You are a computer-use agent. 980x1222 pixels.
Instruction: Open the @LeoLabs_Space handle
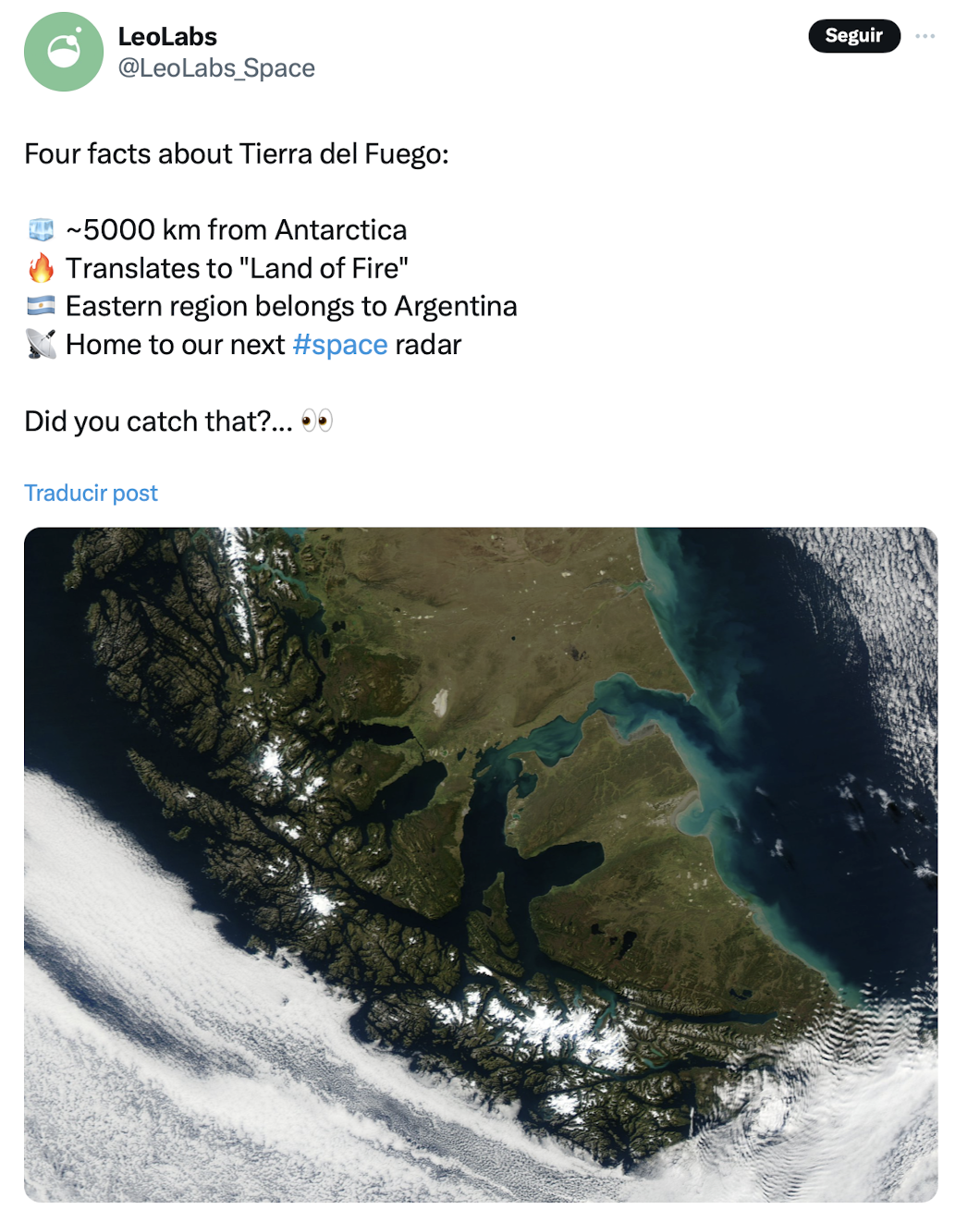click(216, 68)
